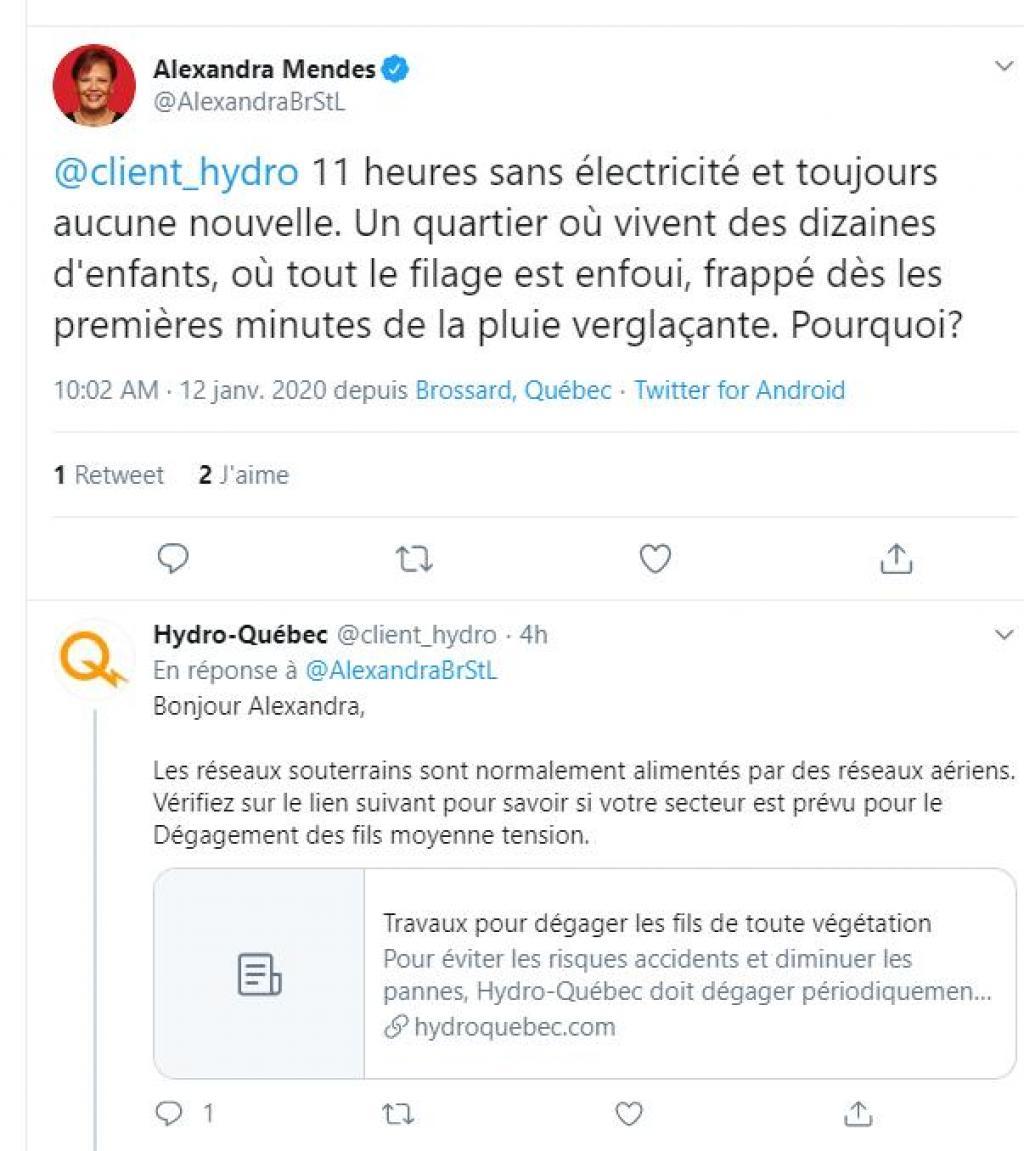Share Alexandra Mendes' tweet
This screenshot has height=1151, width=1024.
(x=895, y=559)
